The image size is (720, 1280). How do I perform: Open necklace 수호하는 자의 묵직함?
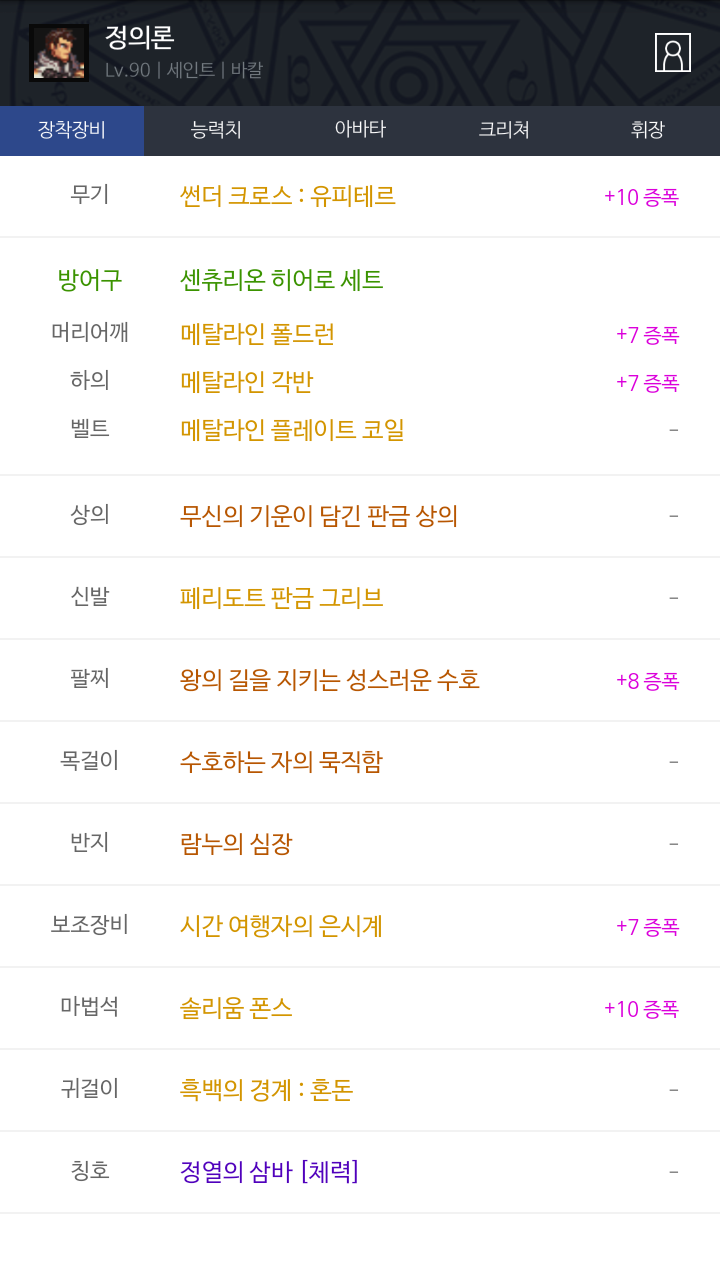click(x=281, y=762)
